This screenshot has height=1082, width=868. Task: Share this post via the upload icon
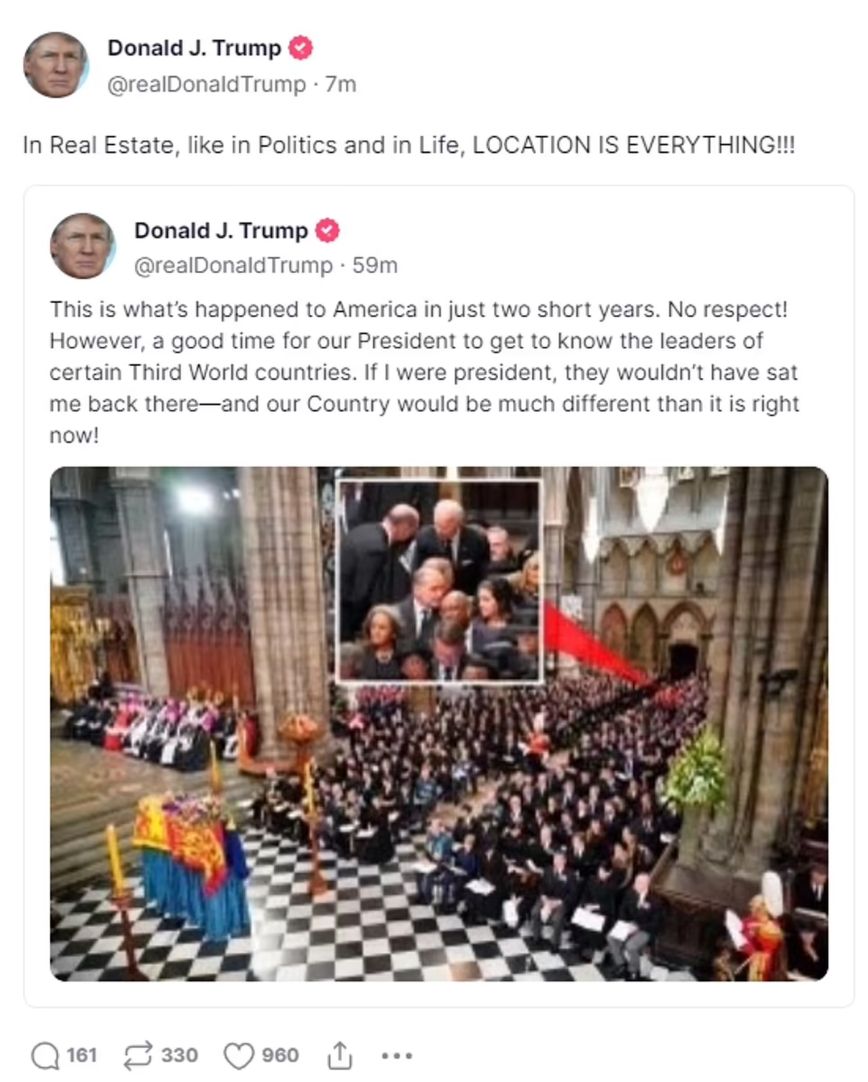pyautogui.click(x=340, y=1055)
